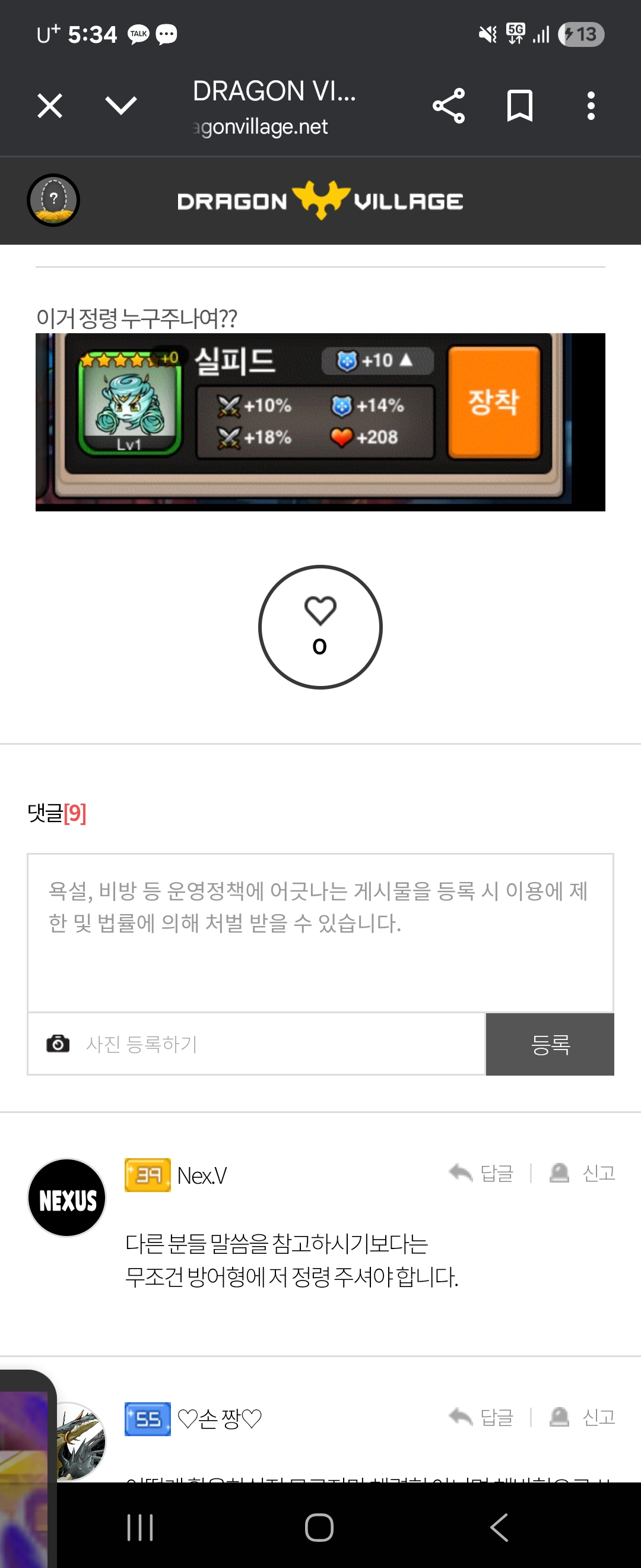Go back with the system back button

click(499, 1526)
